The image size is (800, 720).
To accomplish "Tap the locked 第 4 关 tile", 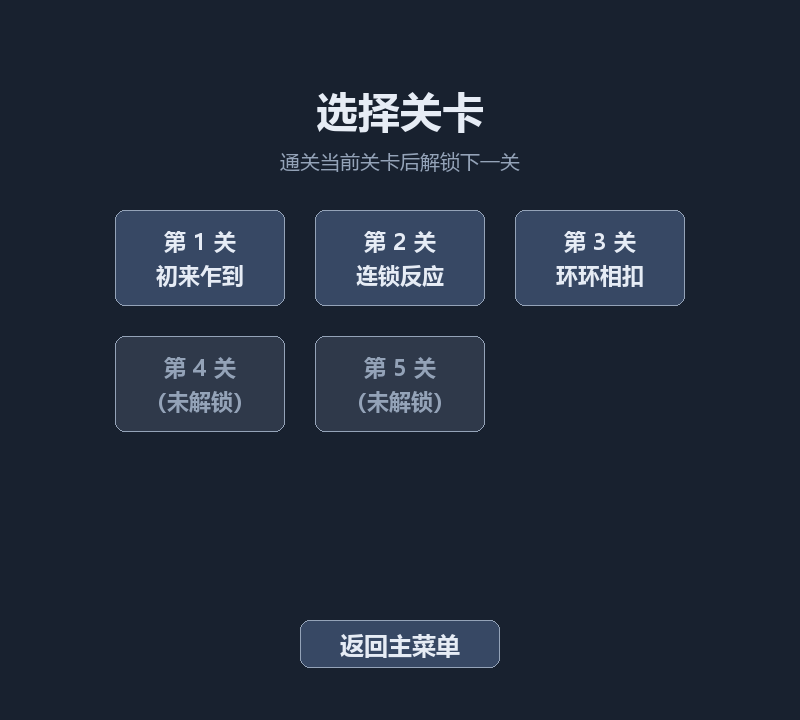I will (199, 384).
